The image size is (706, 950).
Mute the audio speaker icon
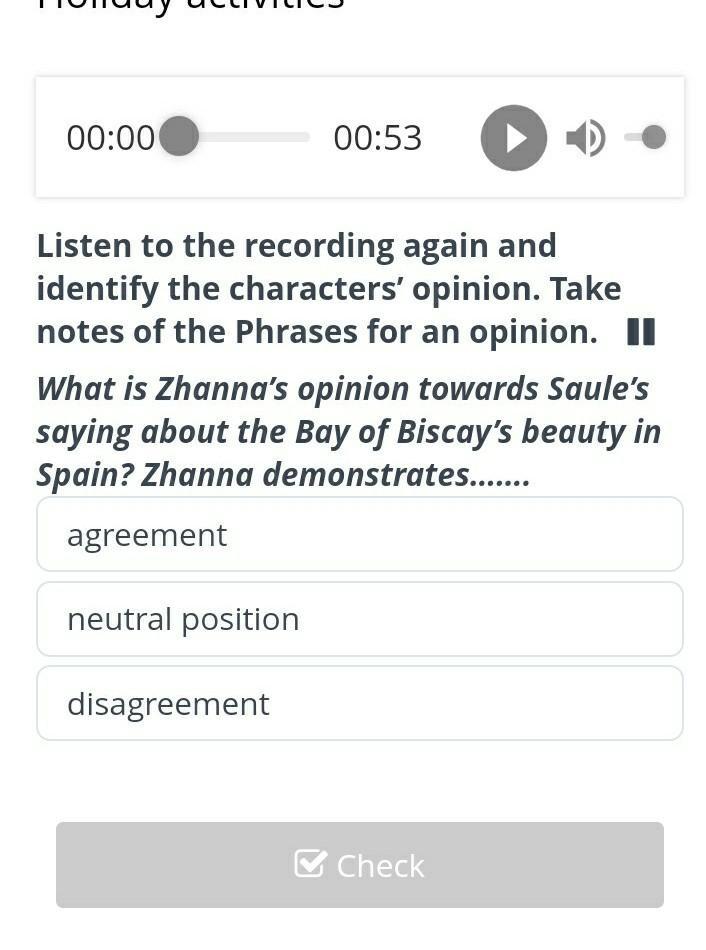pos(585,138)
